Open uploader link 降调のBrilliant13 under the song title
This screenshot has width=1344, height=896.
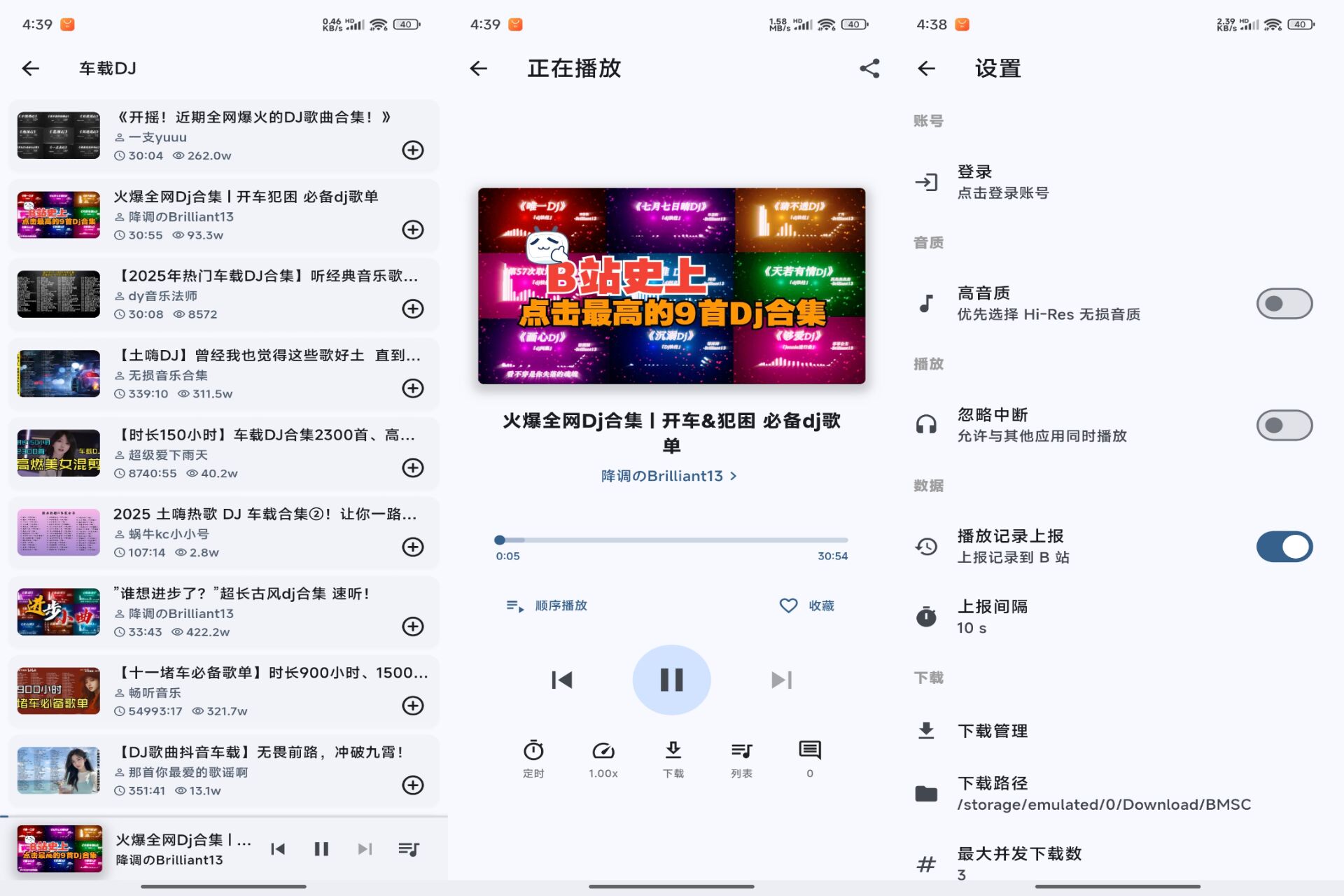(x=668, y=476)
